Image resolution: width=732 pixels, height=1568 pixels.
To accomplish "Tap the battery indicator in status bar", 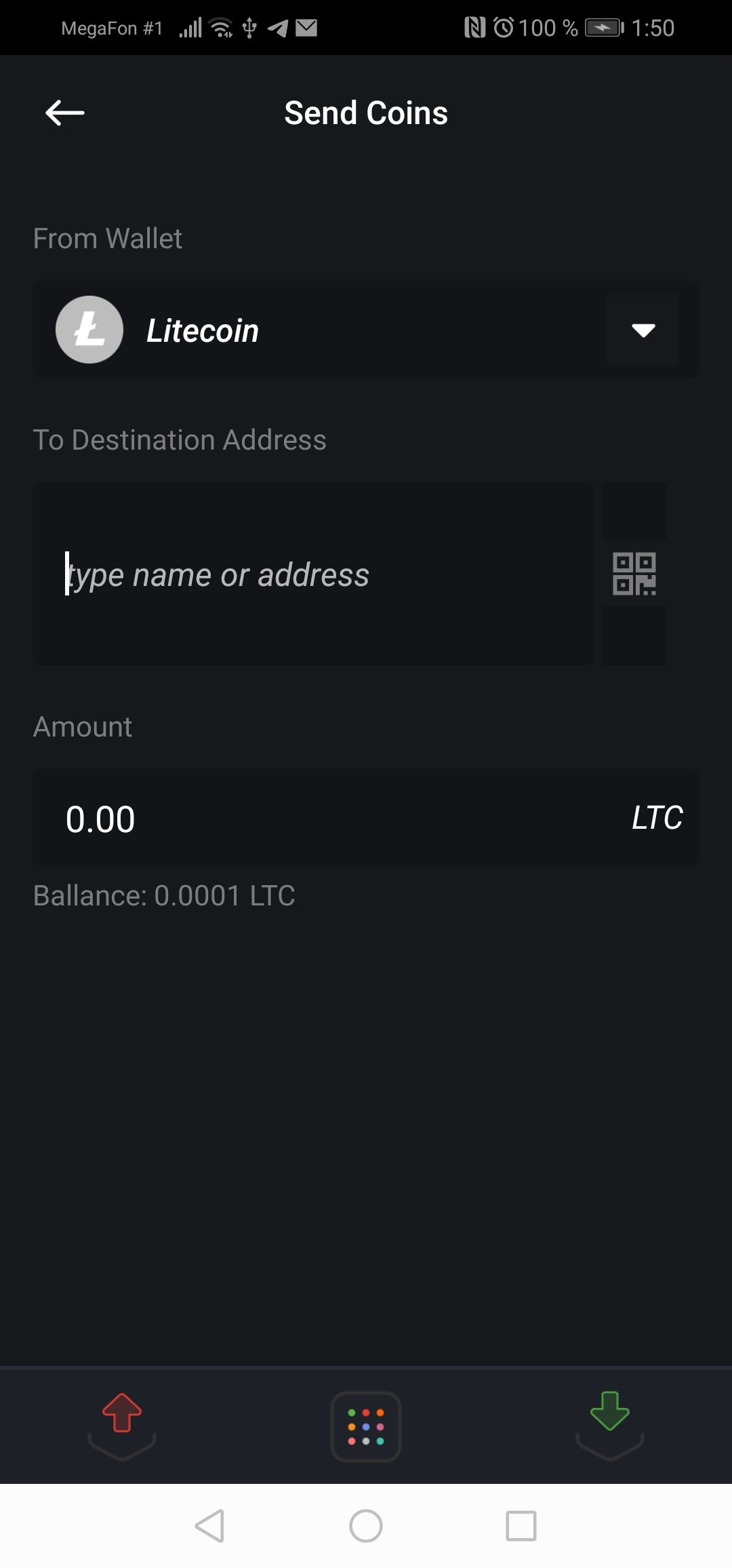I will [x=602, y=27].
